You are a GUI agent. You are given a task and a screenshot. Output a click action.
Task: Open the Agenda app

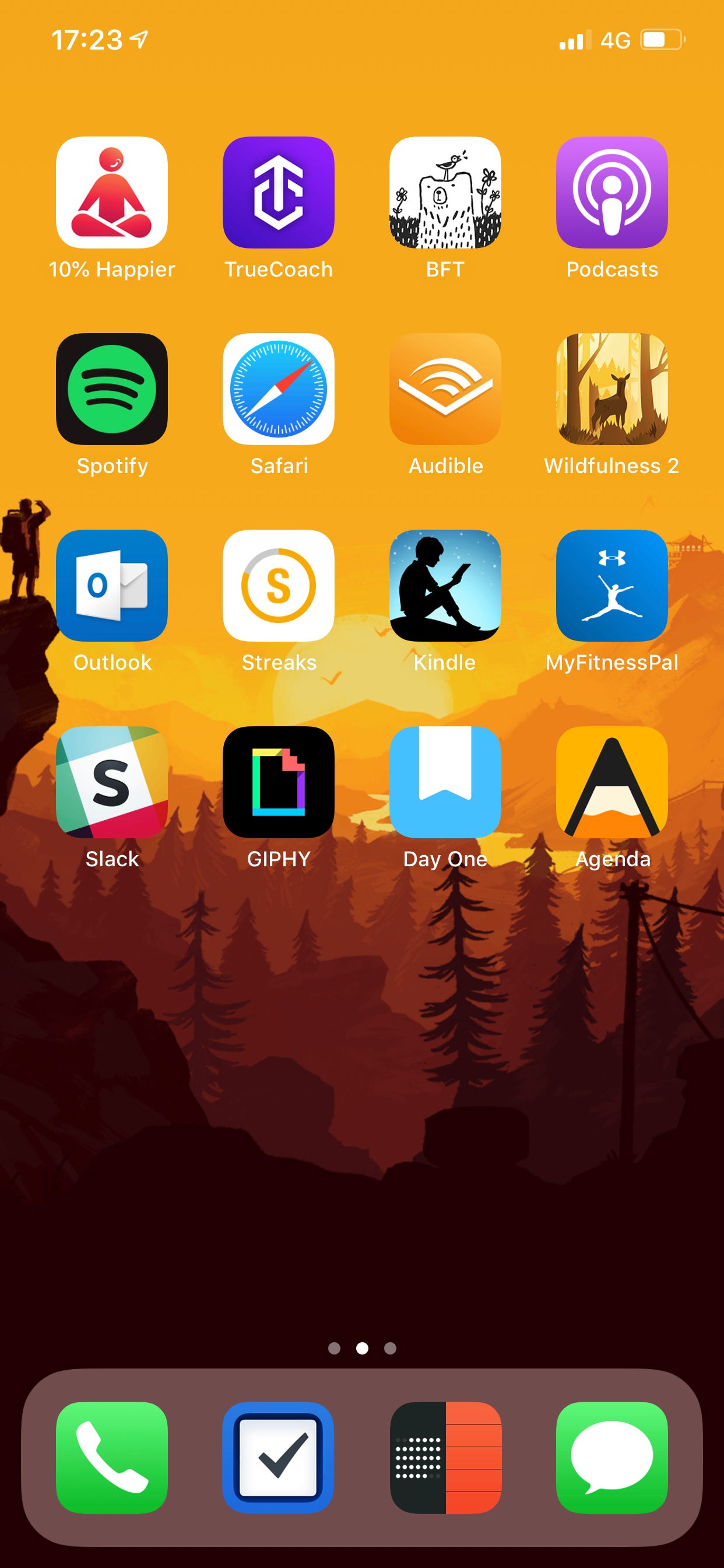(612, 782)
